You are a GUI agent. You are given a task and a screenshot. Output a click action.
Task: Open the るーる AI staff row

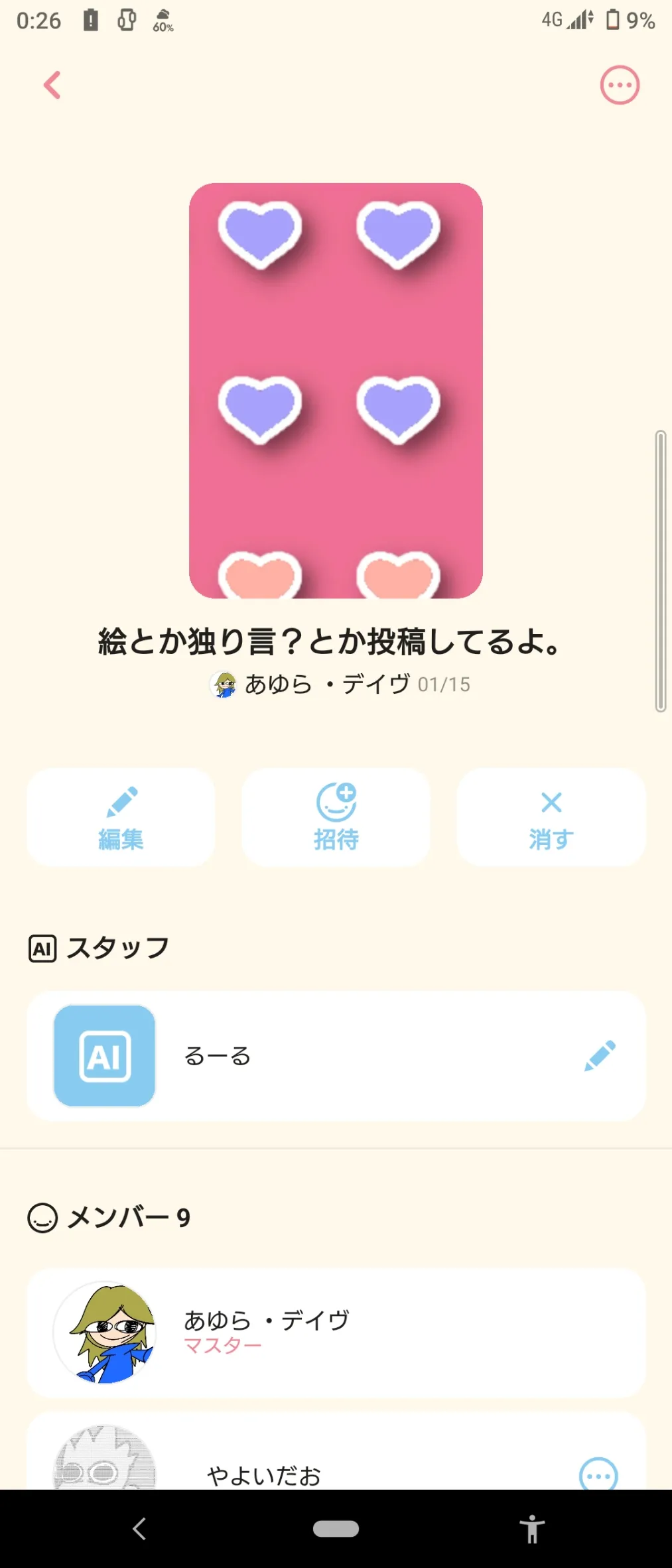tap(336, 1056)
